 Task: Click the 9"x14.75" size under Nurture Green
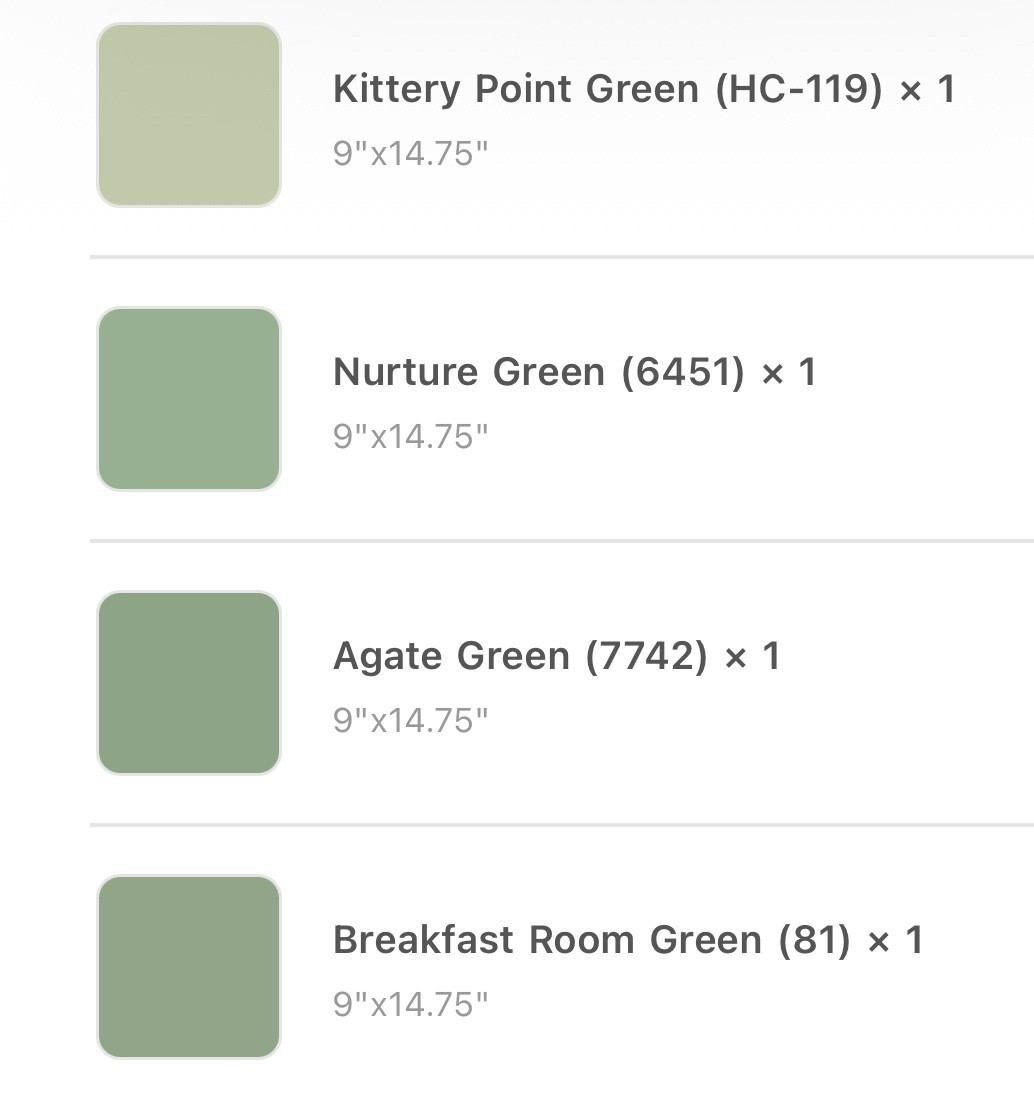click(x=411, y=437)
